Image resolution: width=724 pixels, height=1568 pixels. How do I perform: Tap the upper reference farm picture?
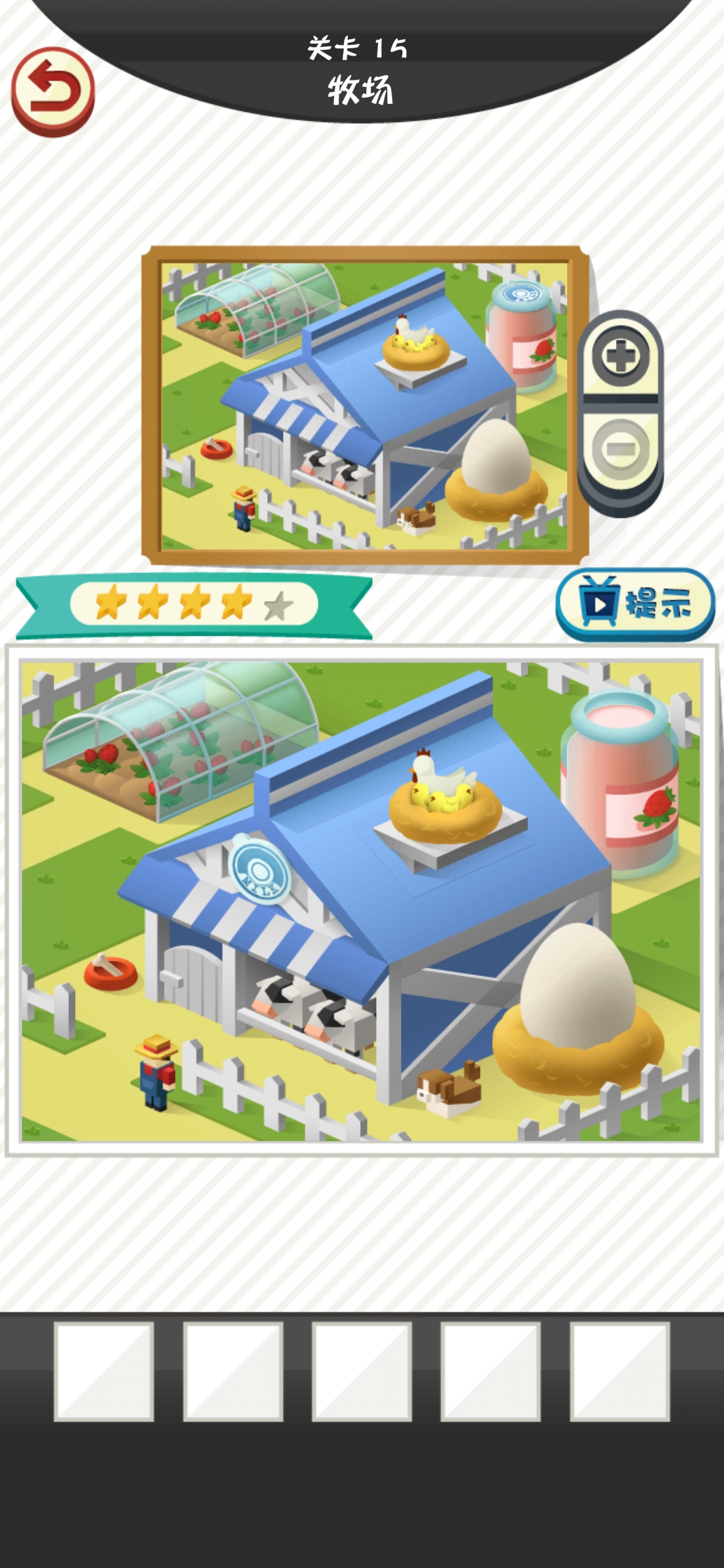[x=364, y=405]
